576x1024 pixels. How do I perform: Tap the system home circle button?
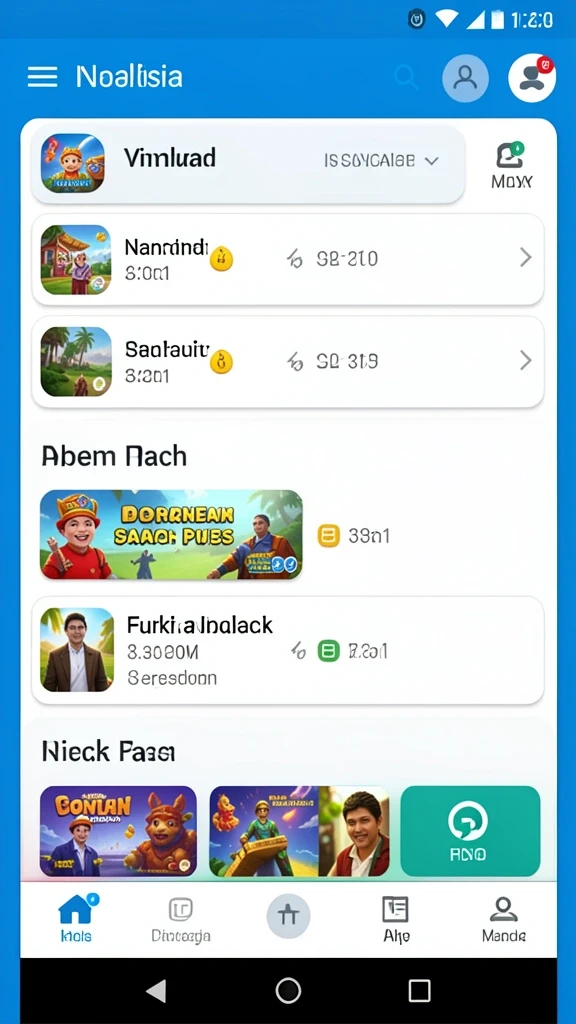pos(288,991)
